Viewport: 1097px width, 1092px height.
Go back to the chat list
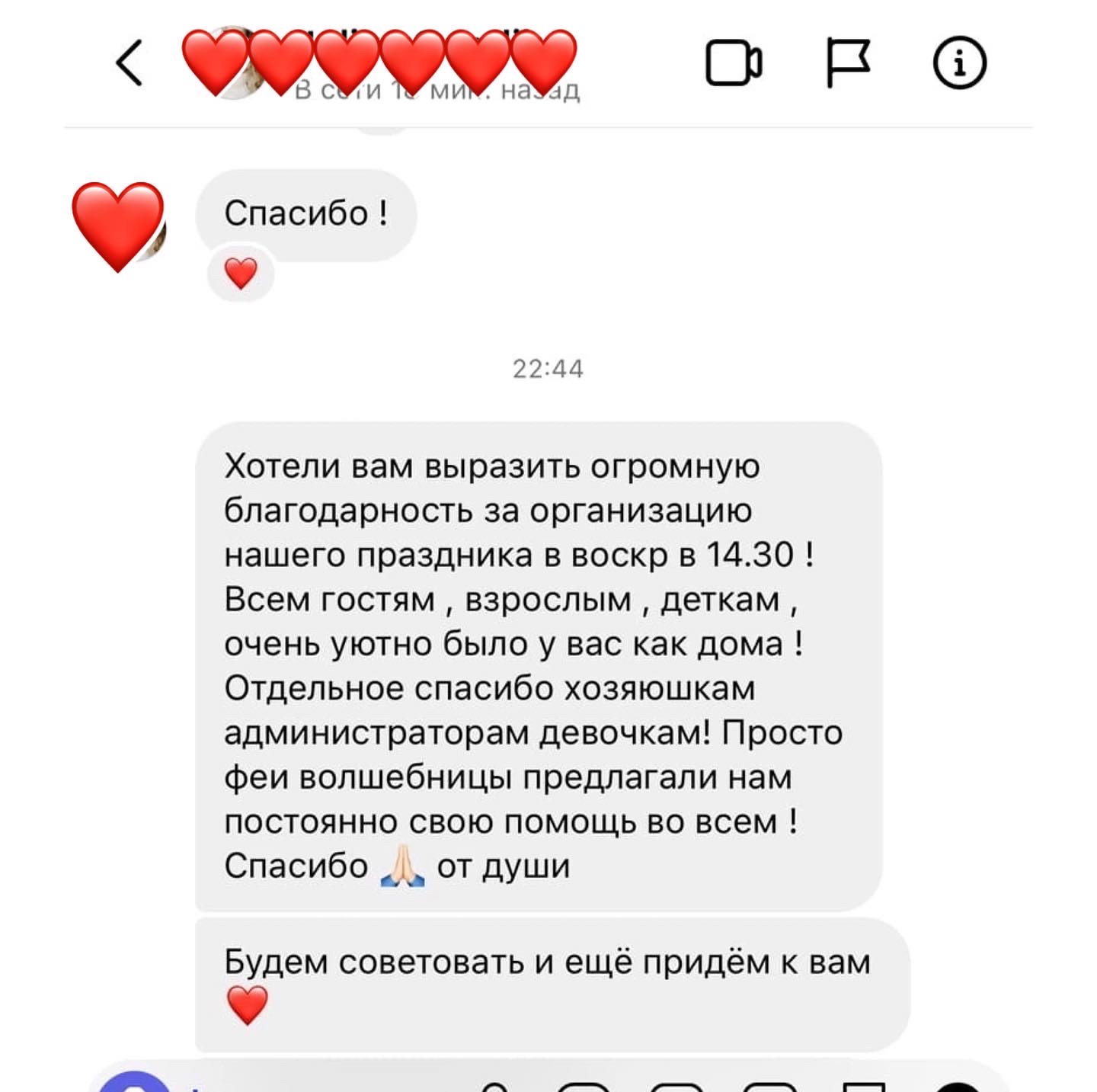(130, 63)
